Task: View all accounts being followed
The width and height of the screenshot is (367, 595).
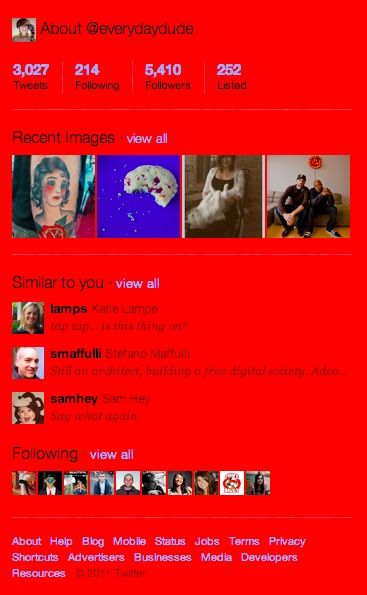Action: (112, 455)
